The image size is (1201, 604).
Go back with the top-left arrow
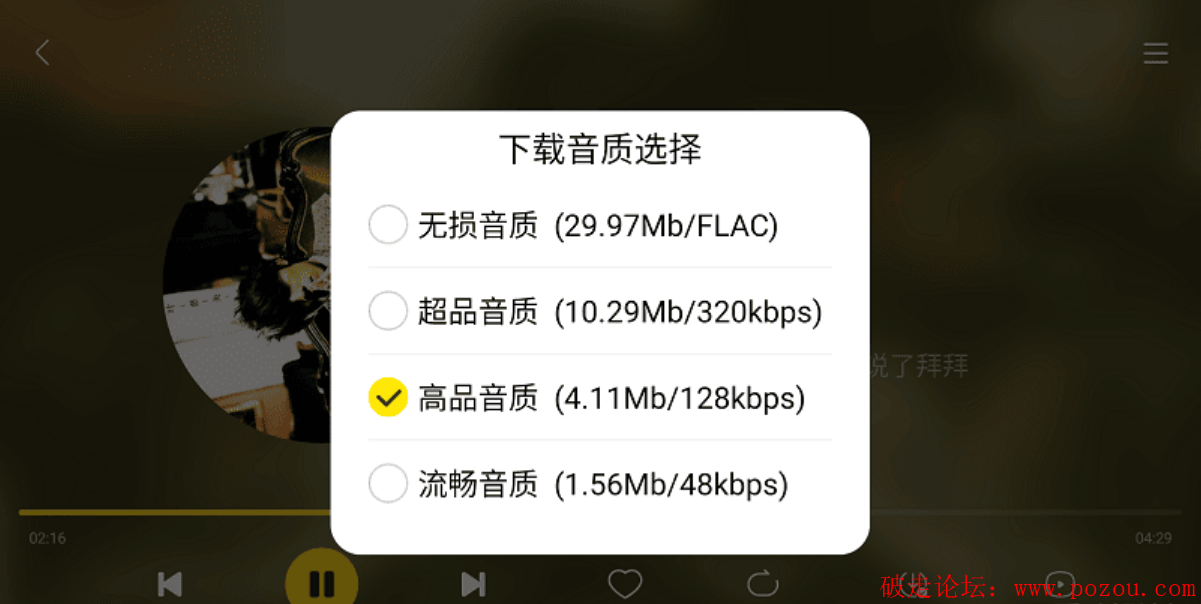(42, 53)
